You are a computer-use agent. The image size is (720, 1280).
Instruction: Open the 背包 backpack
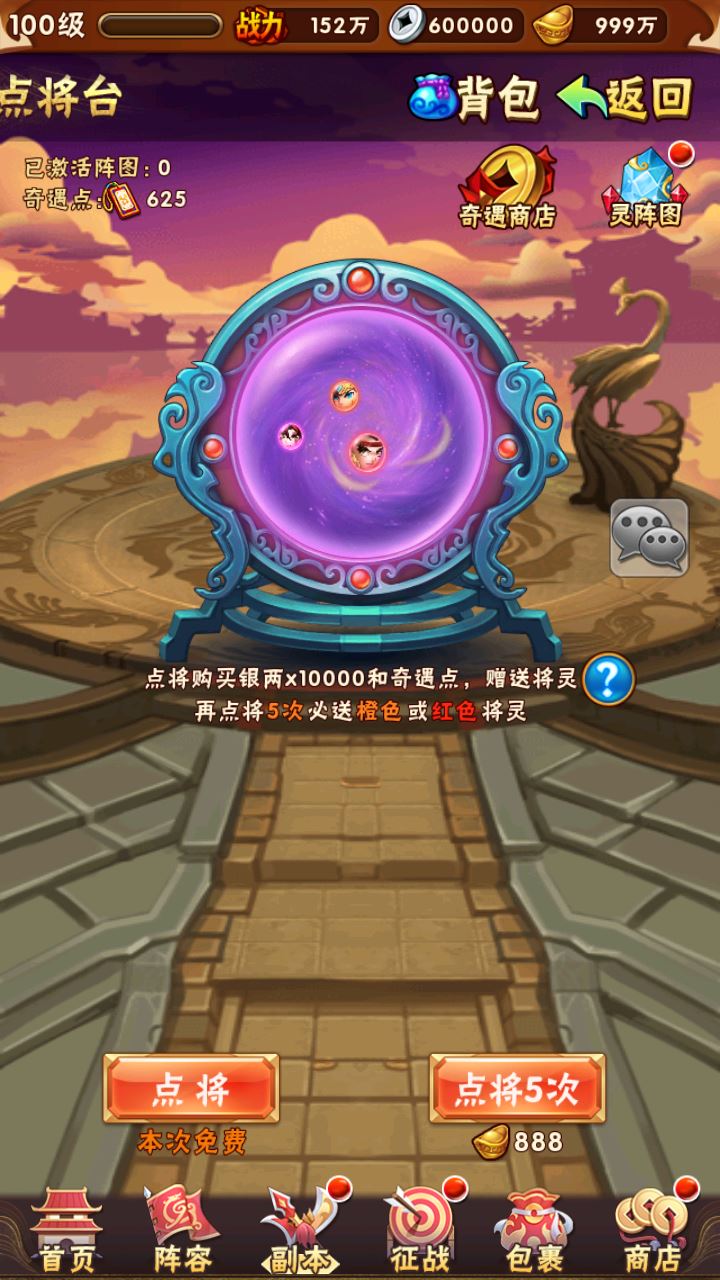(474, 98)
